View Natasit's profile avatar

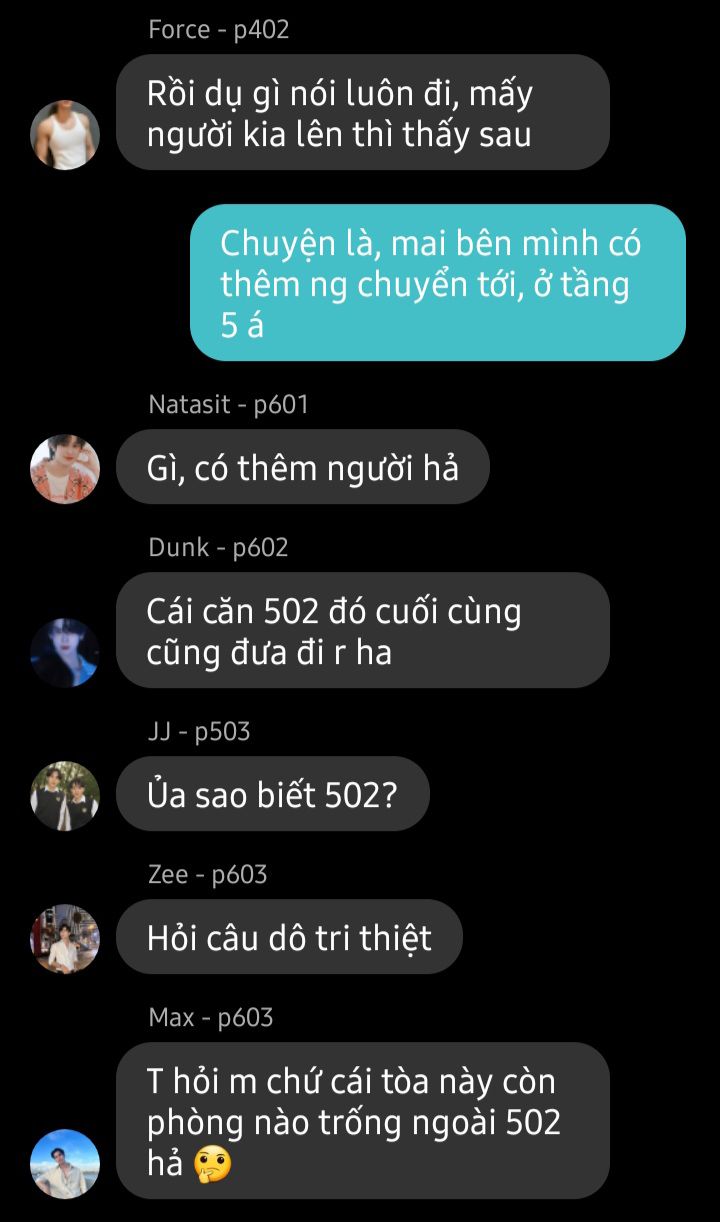point(65,469)
